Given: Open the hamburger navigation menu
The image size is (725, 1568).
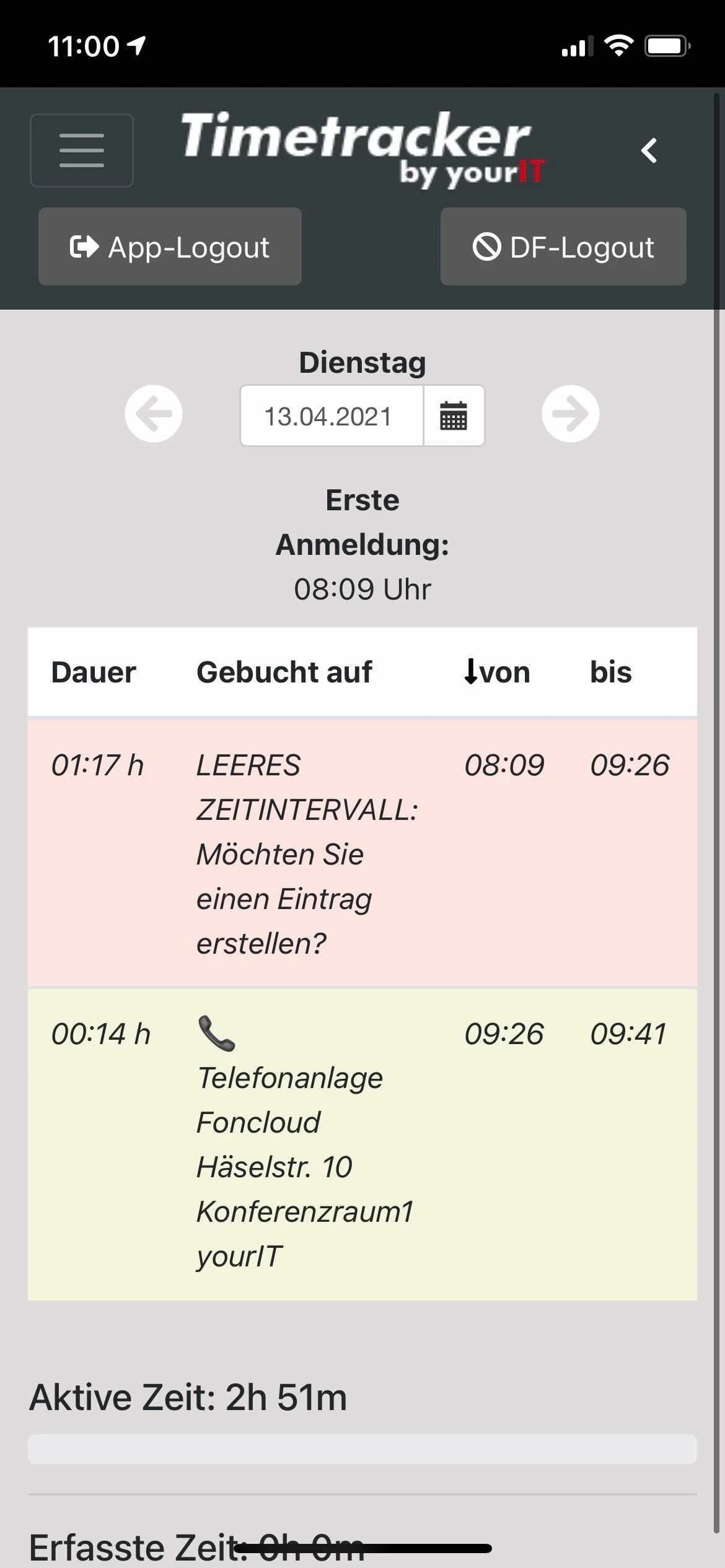Looking at the screenshot, I should click(x=82, y=150).
